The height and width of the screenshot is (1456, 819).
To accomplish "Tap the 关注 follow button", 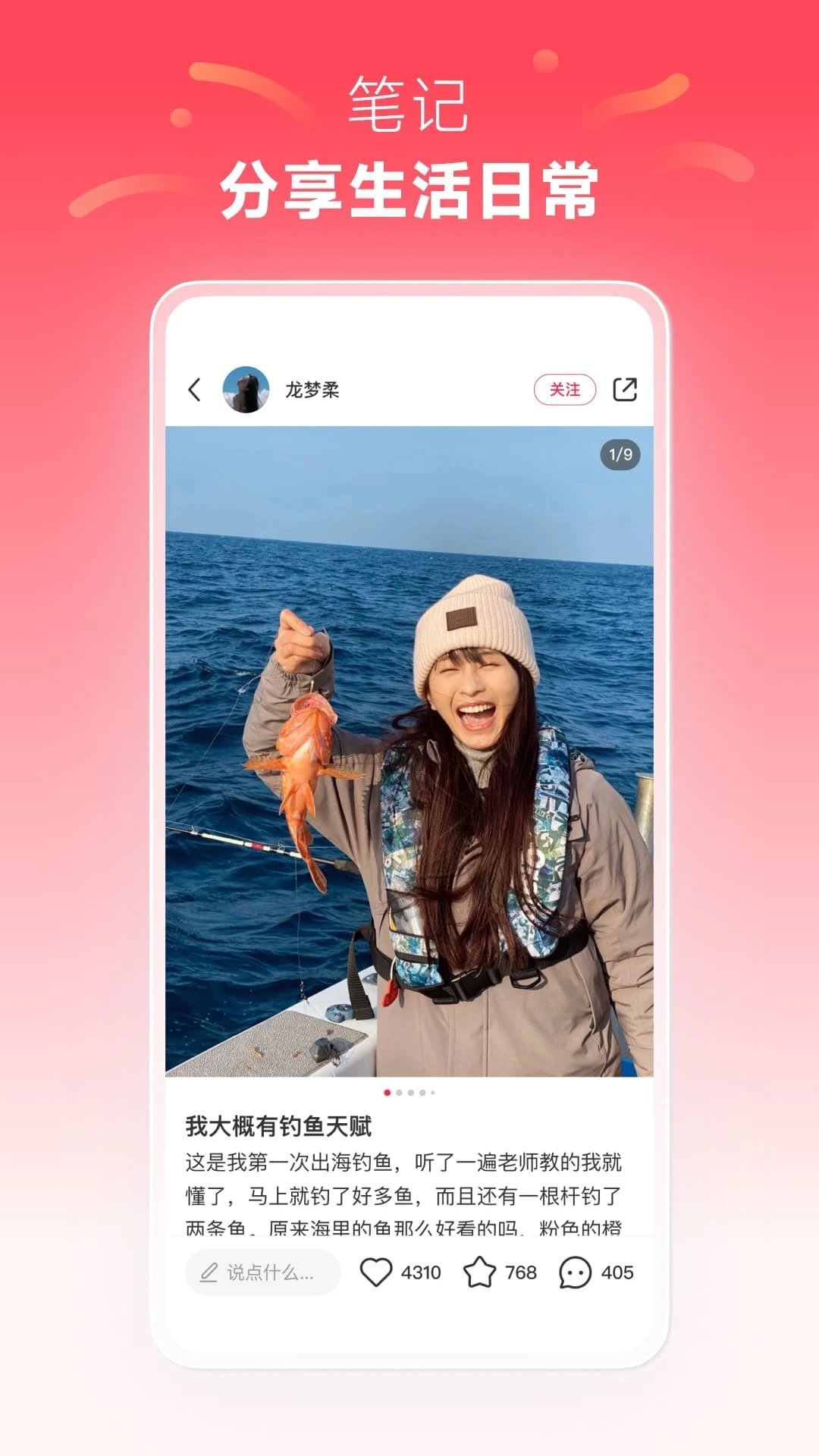I will 564,389.
